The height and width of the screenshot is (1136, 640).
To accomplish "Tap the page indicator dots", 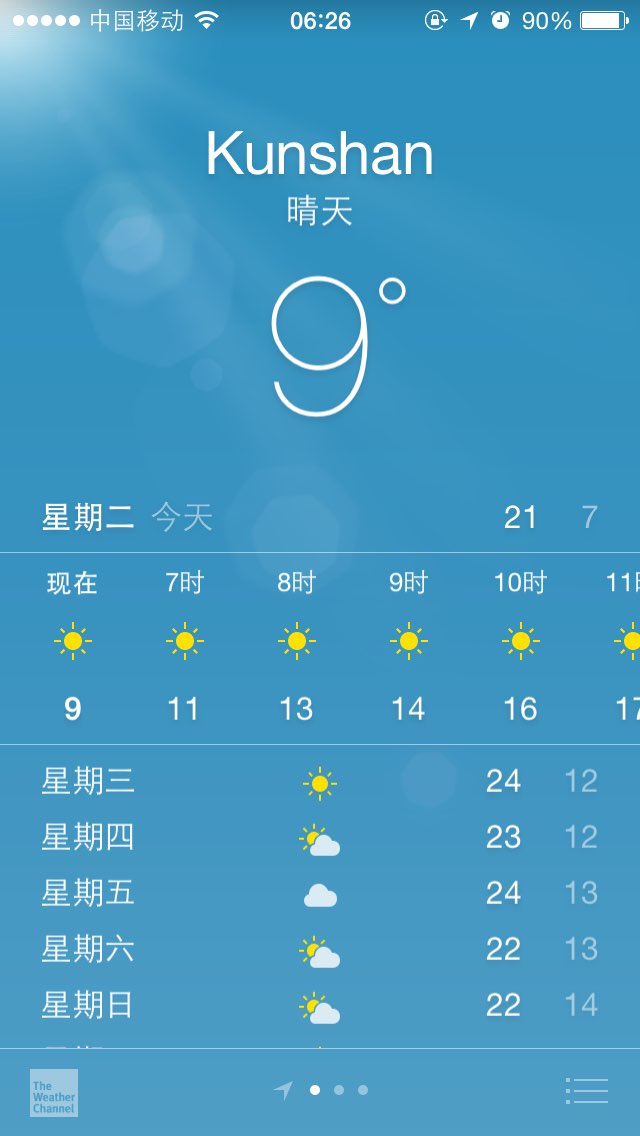I will pyautogui.click(x=321, y=1090).
